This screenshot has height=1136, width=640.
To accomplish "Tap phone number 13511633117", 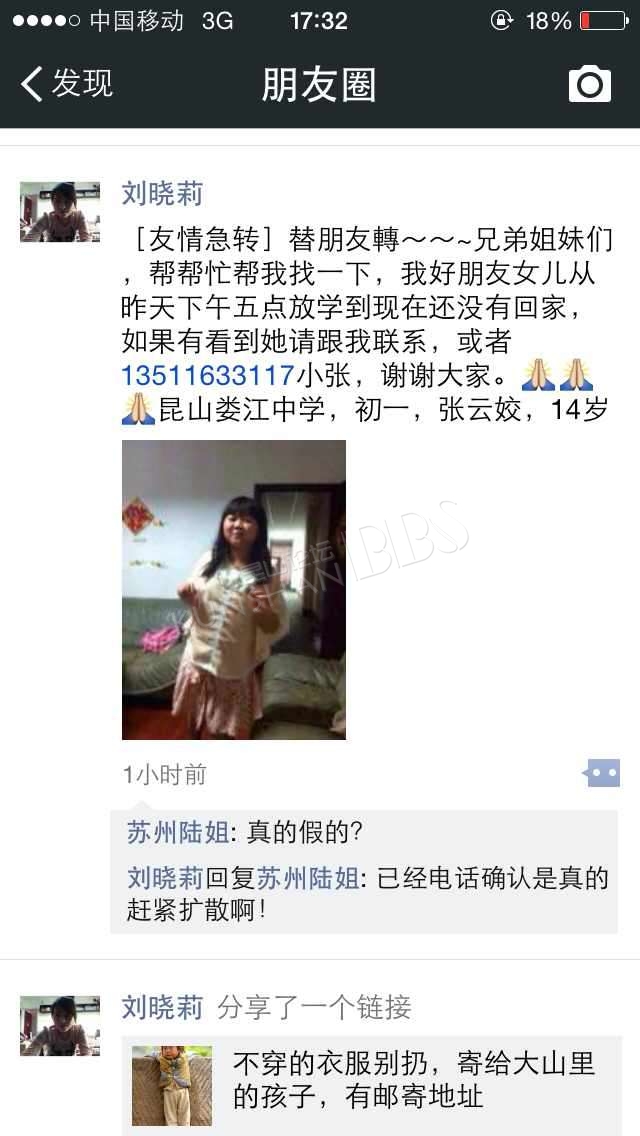I will pos(208,375).
